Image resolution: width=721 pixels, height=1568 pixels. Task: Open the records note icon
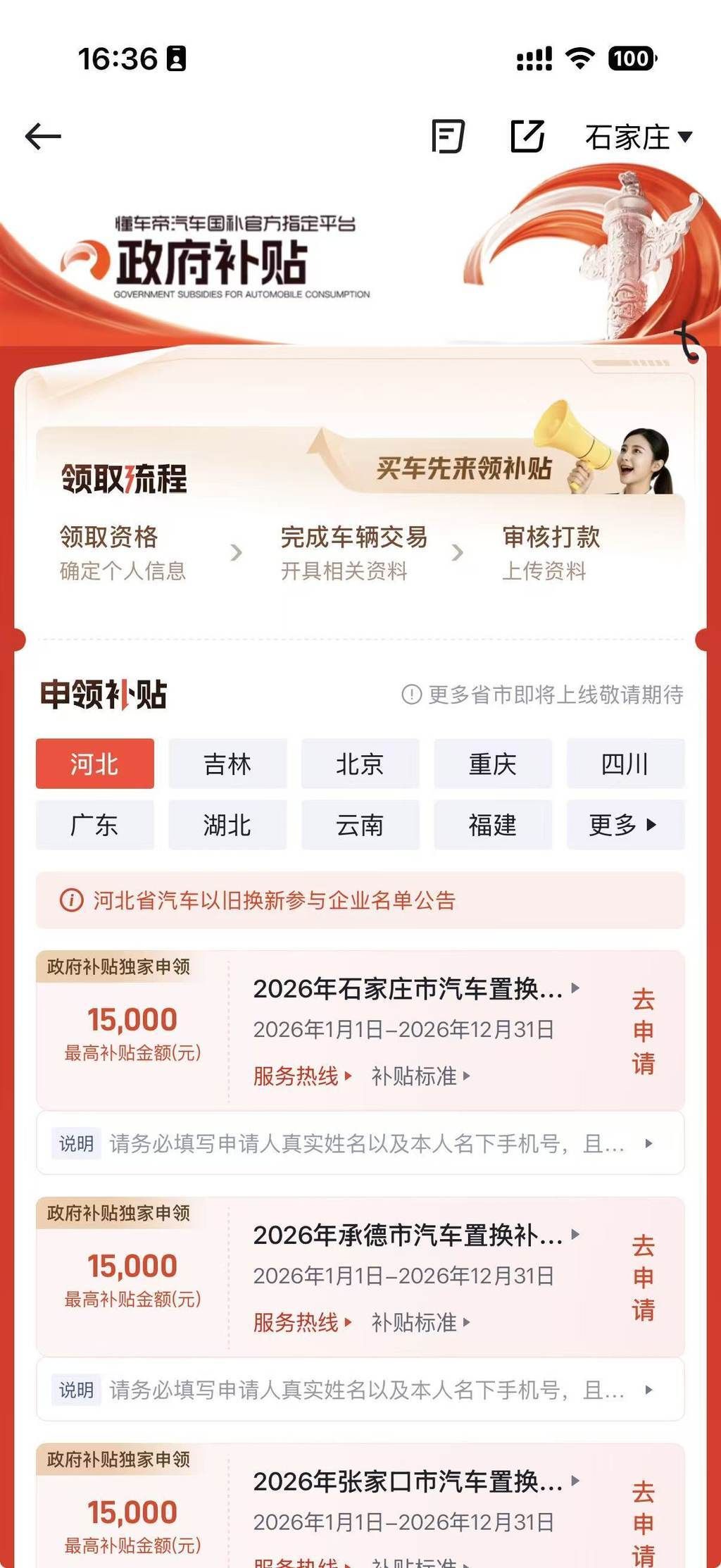pos(448,136)
